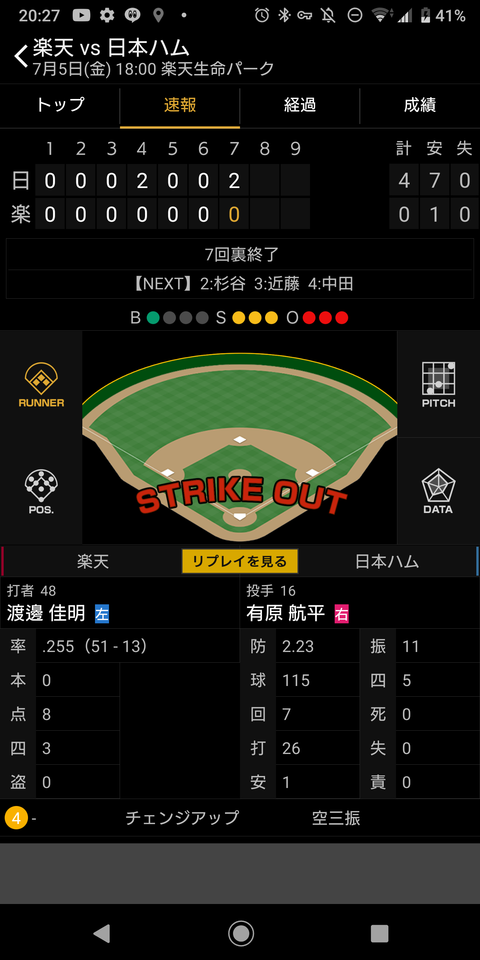
Task: Show the RUNNER view
Action: tap(41, 384)
